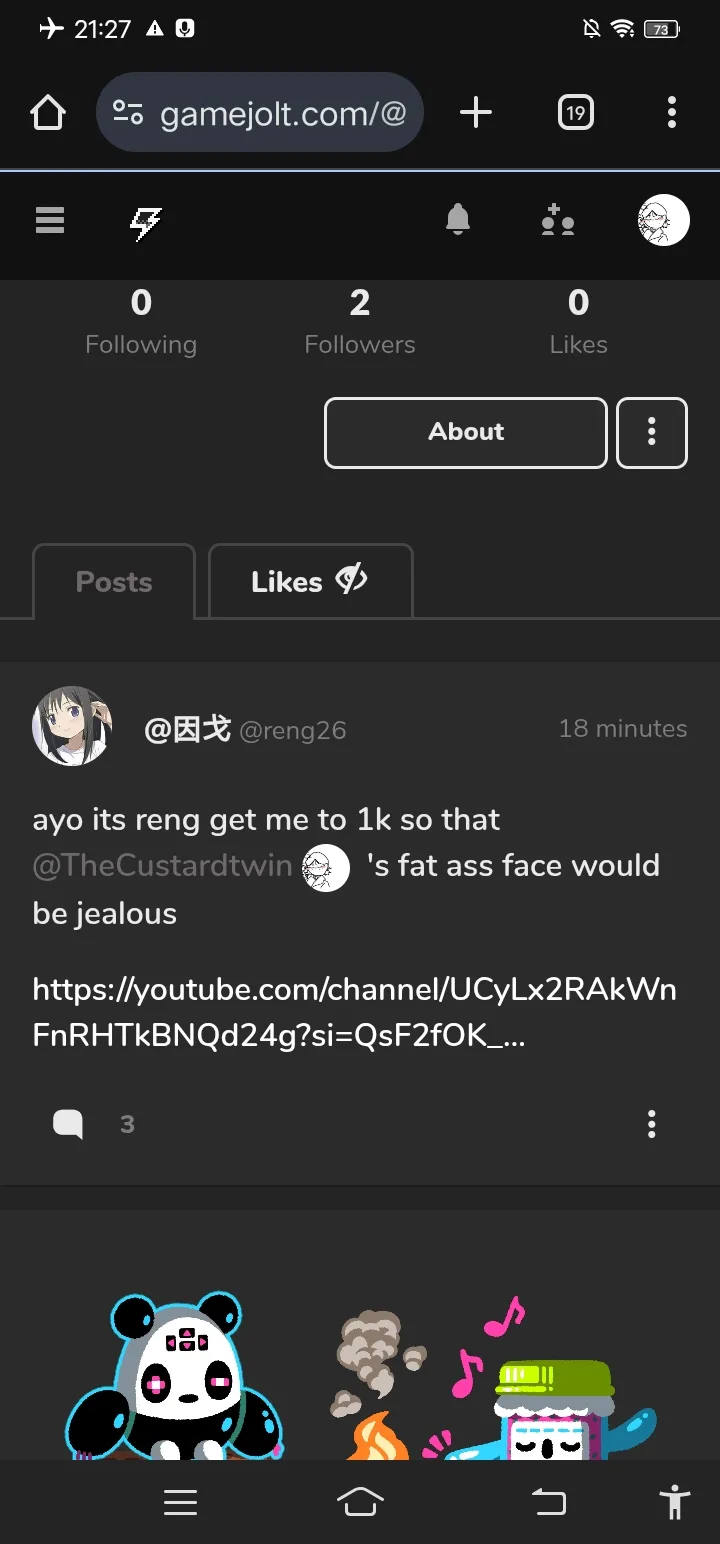Open a new browser tab
This screenshot has width=720, height=1544.
[476, 113]
